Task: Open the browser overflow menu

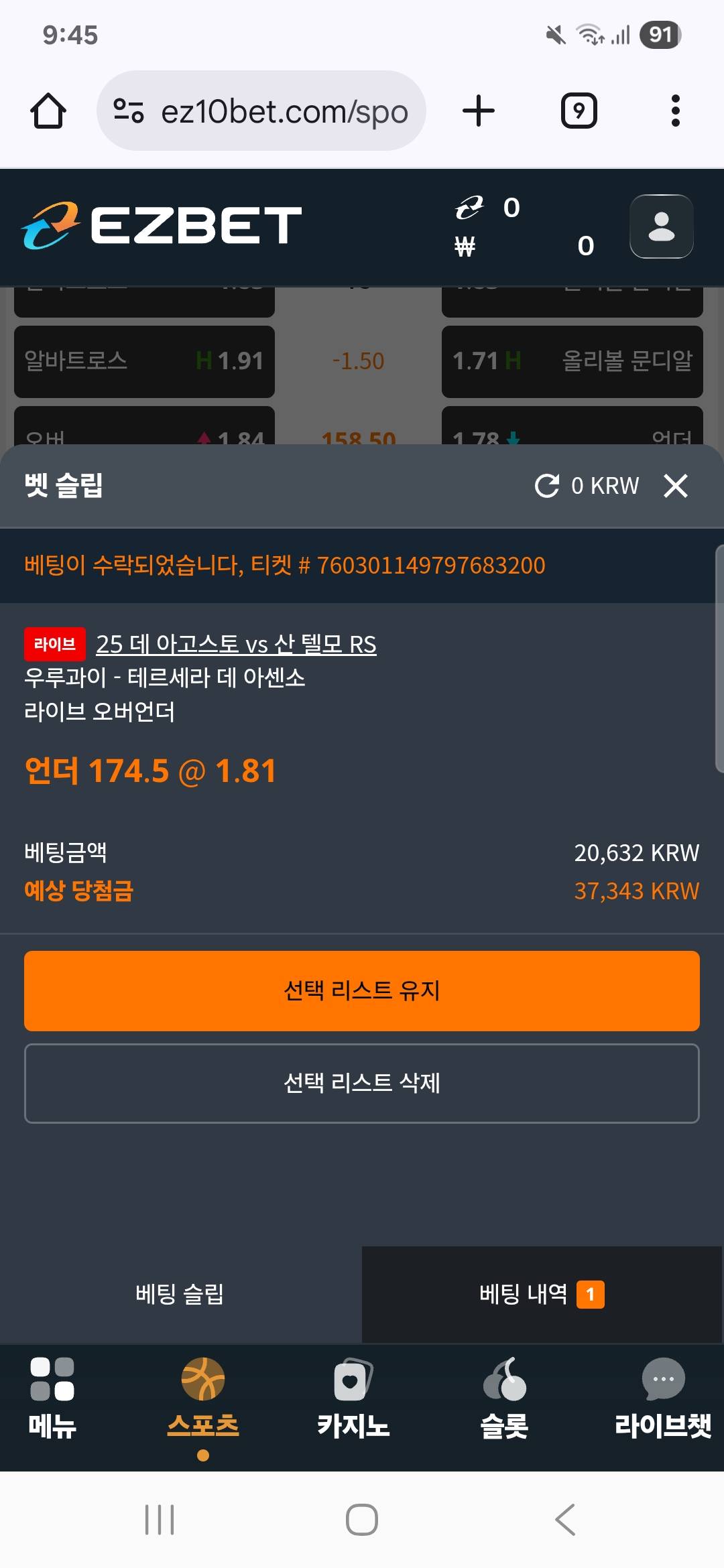Action: pyautogui.click(x=675, y=111)
